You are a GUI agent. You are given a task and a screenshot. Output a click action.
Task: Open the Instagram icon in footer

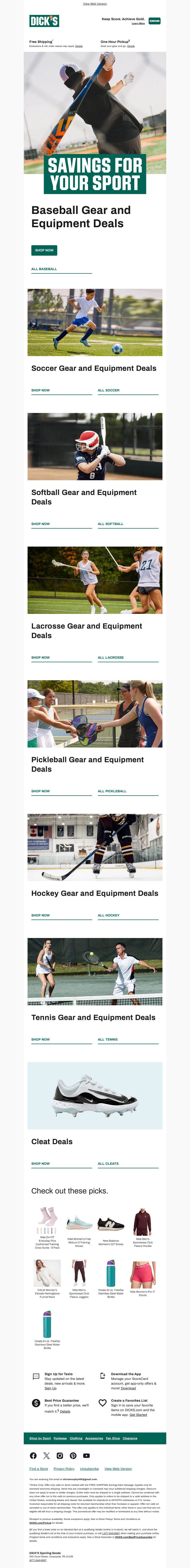[60, 1456]
